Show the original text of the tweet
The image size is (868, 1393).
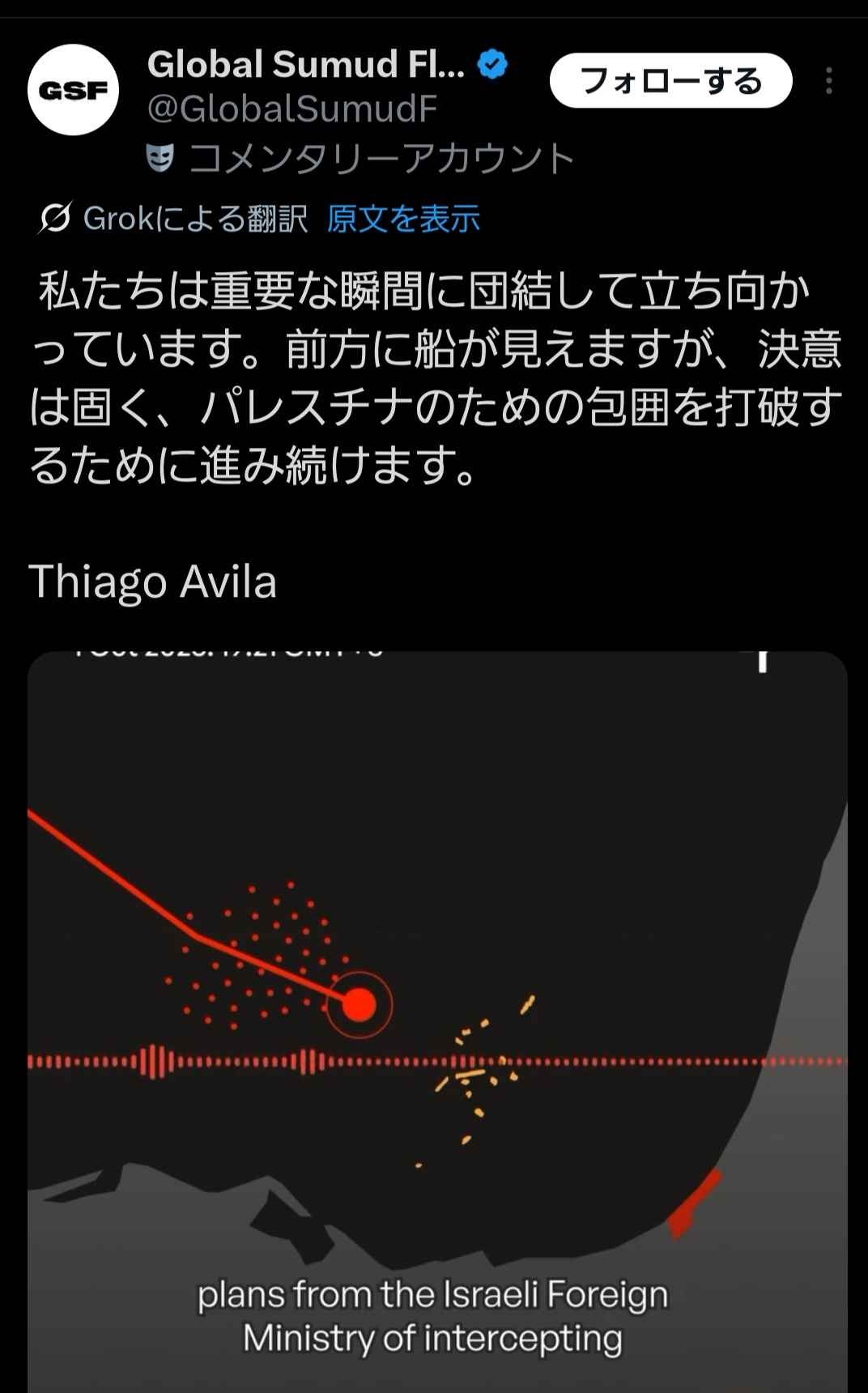point(403,219)
